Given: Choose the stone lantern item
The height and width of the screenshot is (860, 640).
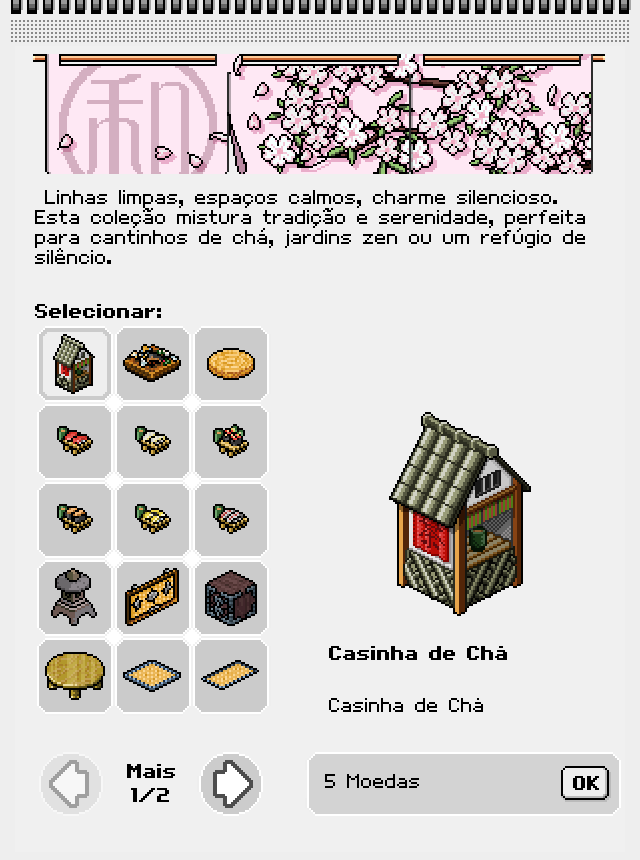Looking at the screenshot, I should [x=75, y=597].
